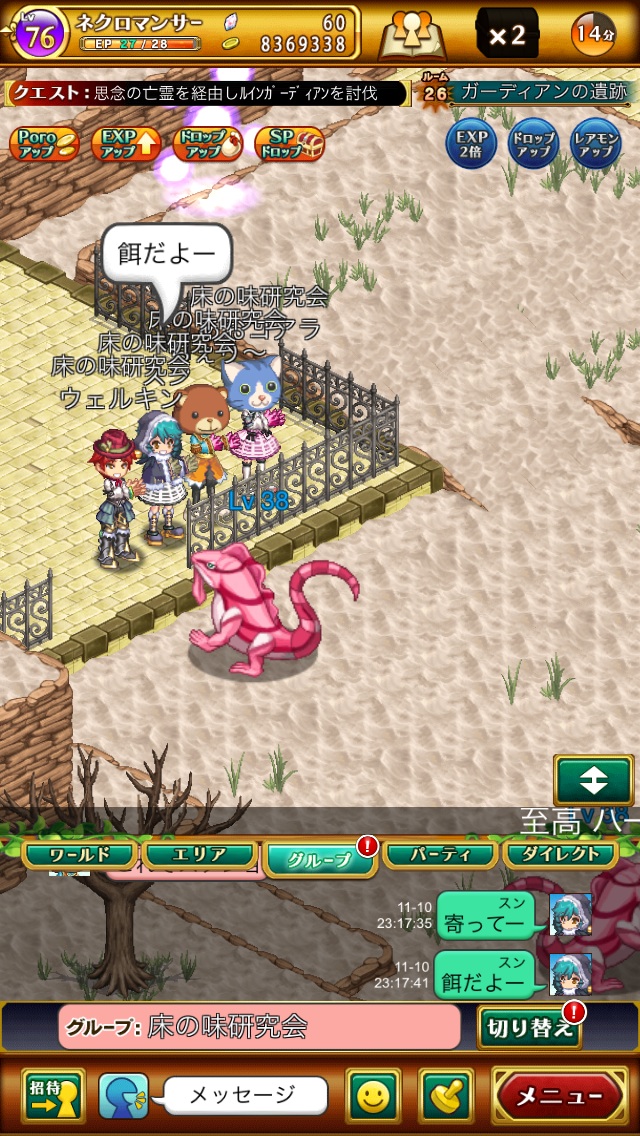Tap the EXPアップ boost icon
Screen dimensions: 640x1136
[126, 144]
